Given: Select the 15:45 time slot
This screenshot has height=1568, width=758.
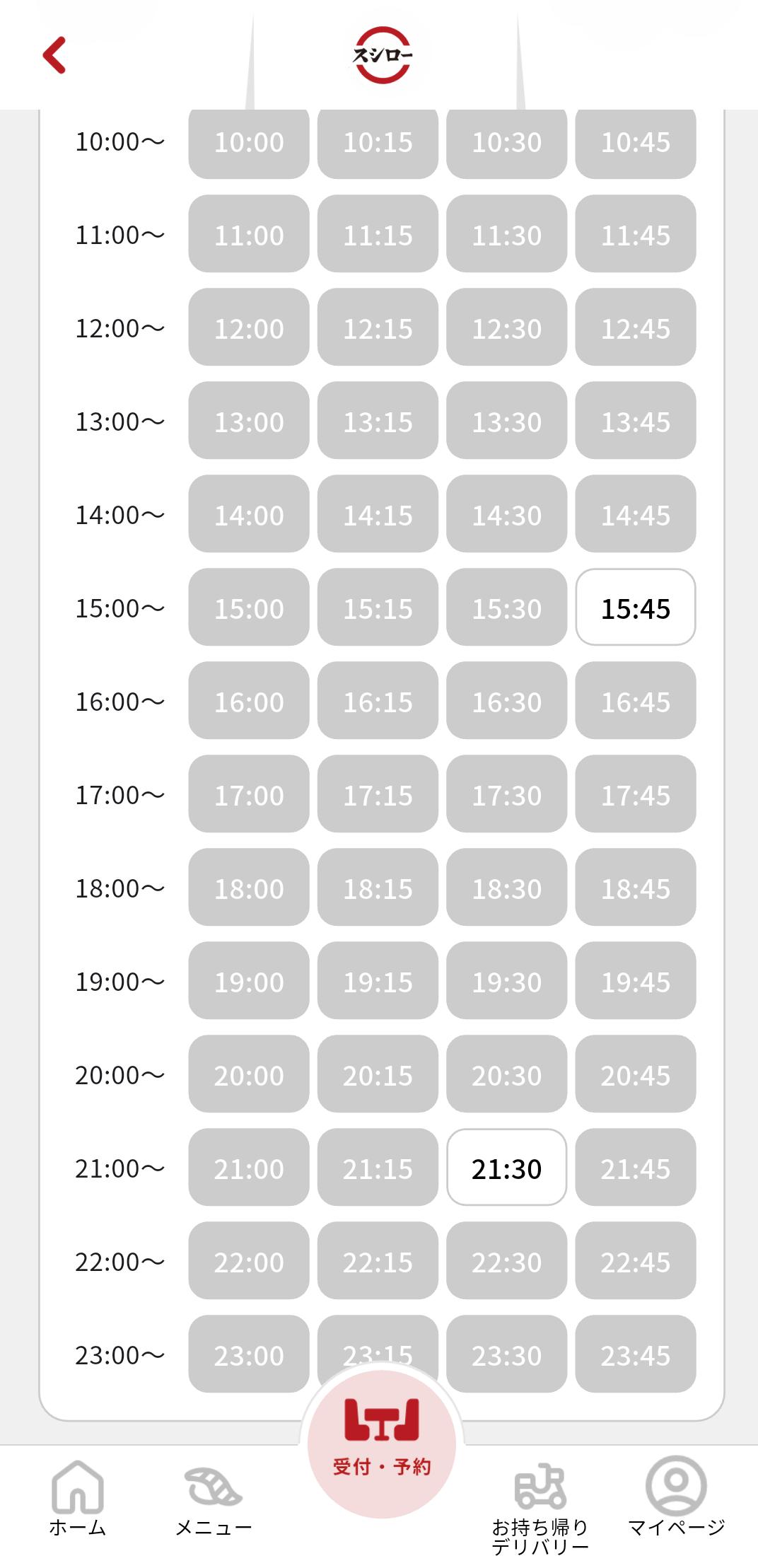Looking at the screenshot, I should coord(635,608).
